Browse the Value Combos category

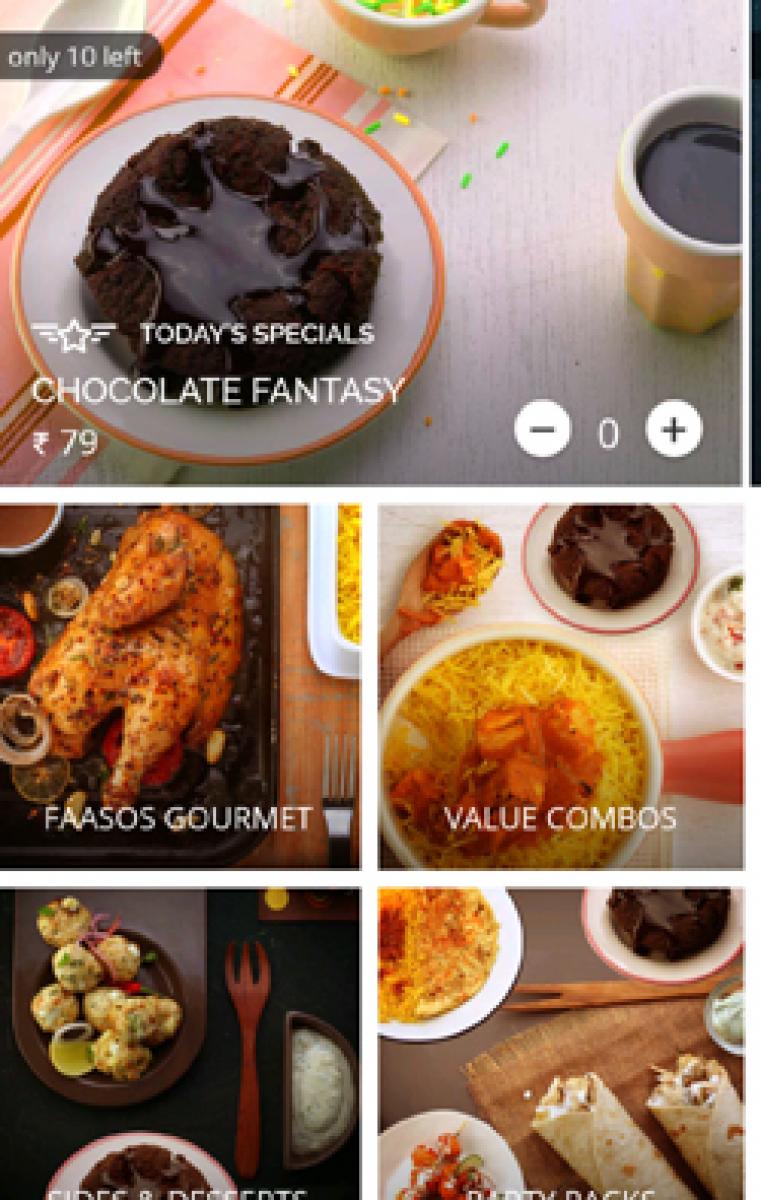point(561,686)
